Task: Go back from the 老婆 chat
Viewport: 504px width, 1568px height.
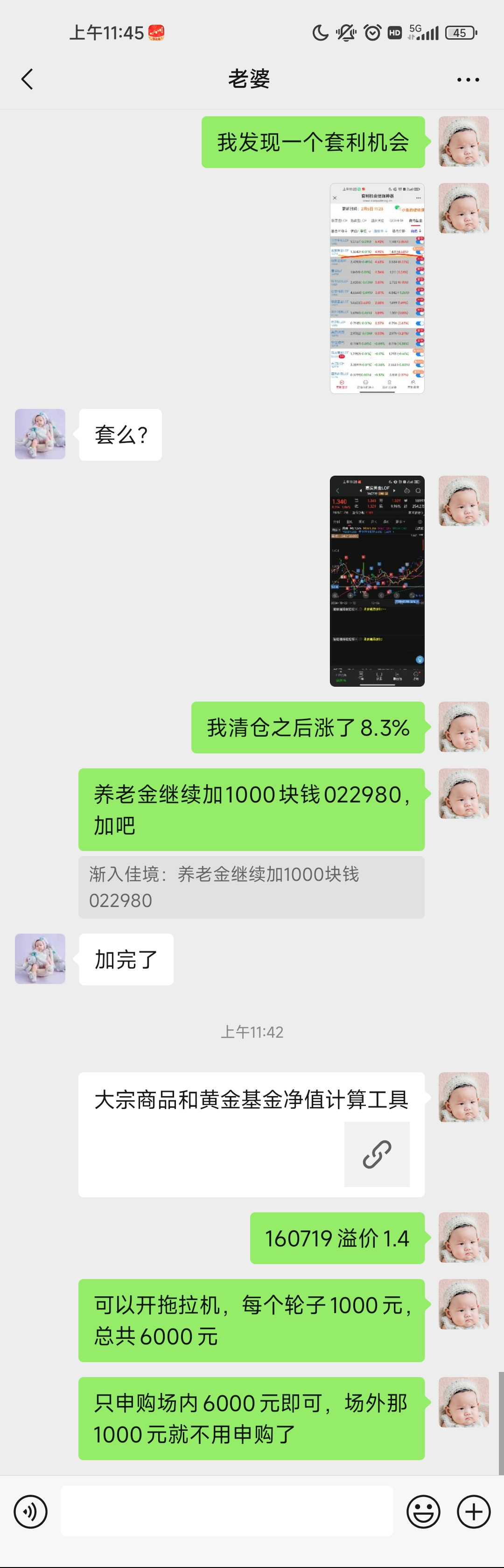Action: click(27, 79)
